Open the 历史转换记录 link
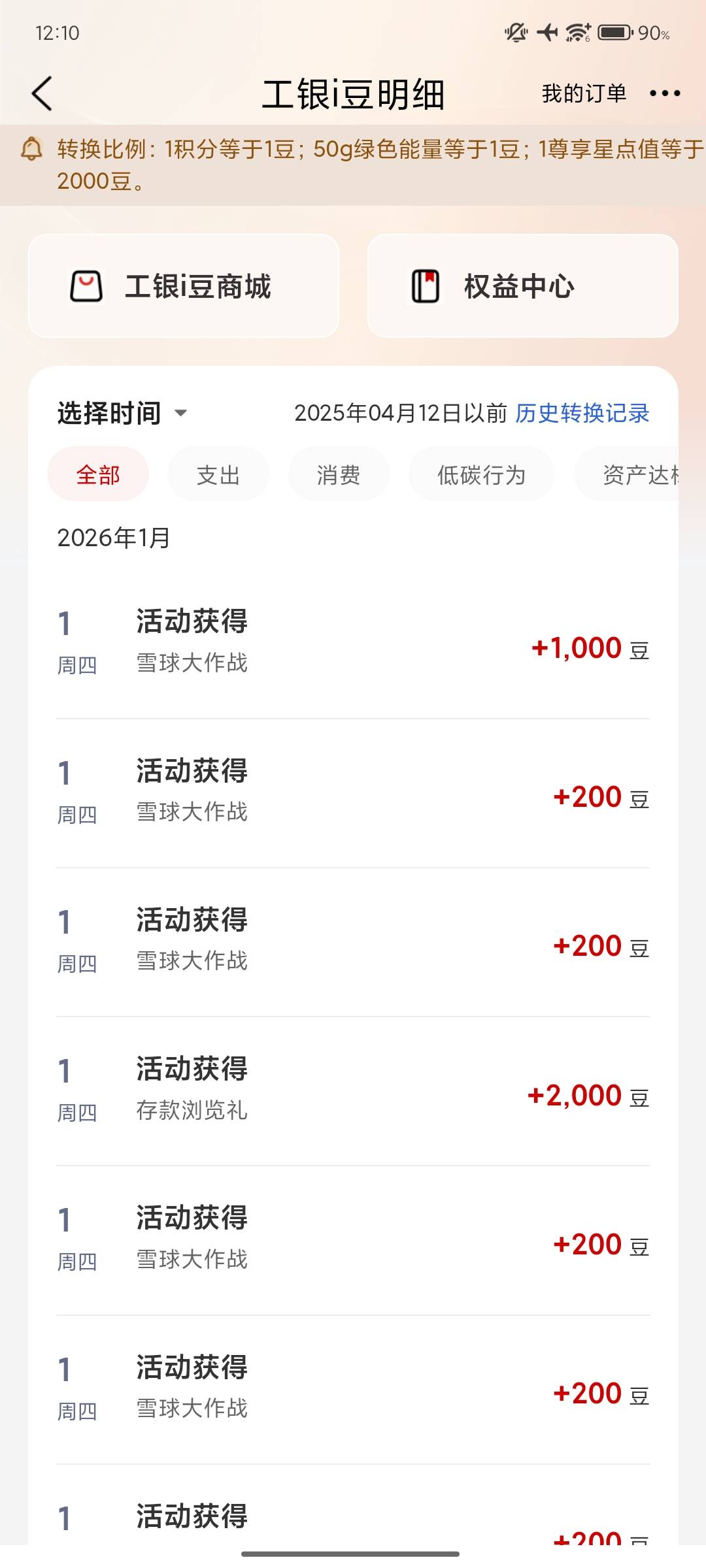706x1568 pixels. [582, 413]
